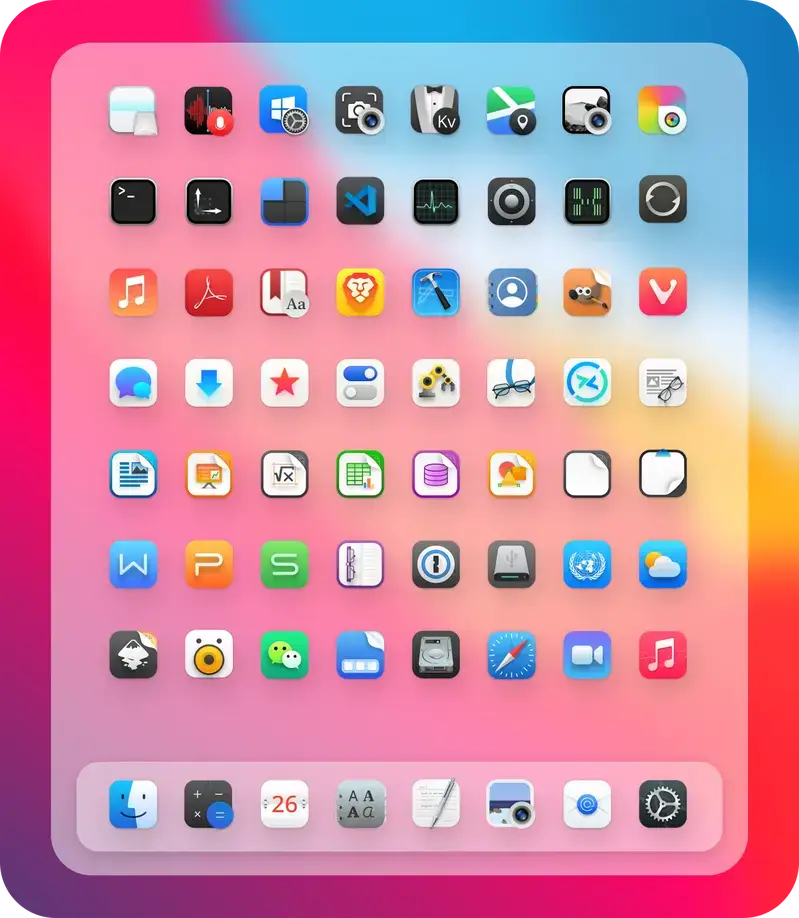Open Calculator from the dock
799x918 pixels.
tap(208, 803)
